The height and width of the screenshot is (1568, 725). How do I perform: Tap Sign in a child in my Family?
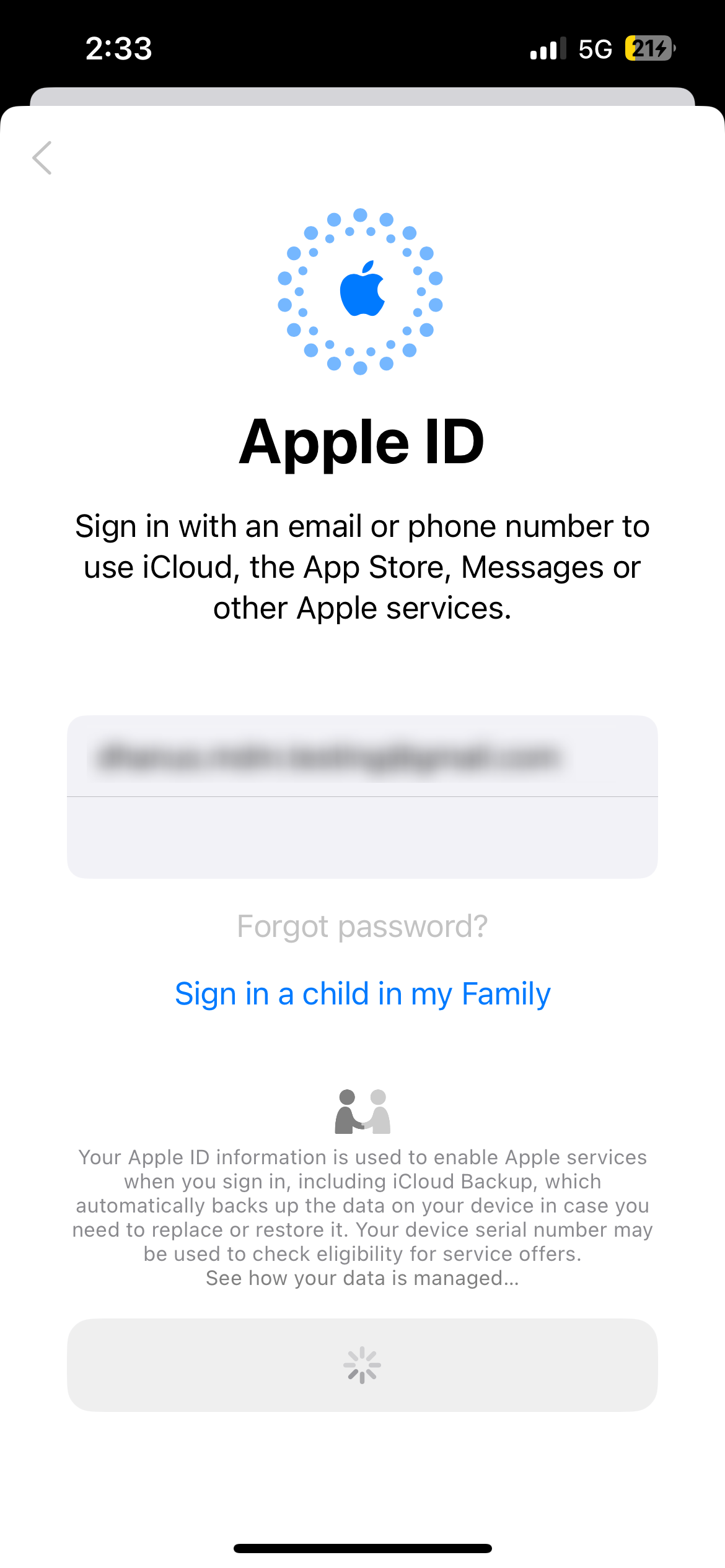[x=362, y=994]
